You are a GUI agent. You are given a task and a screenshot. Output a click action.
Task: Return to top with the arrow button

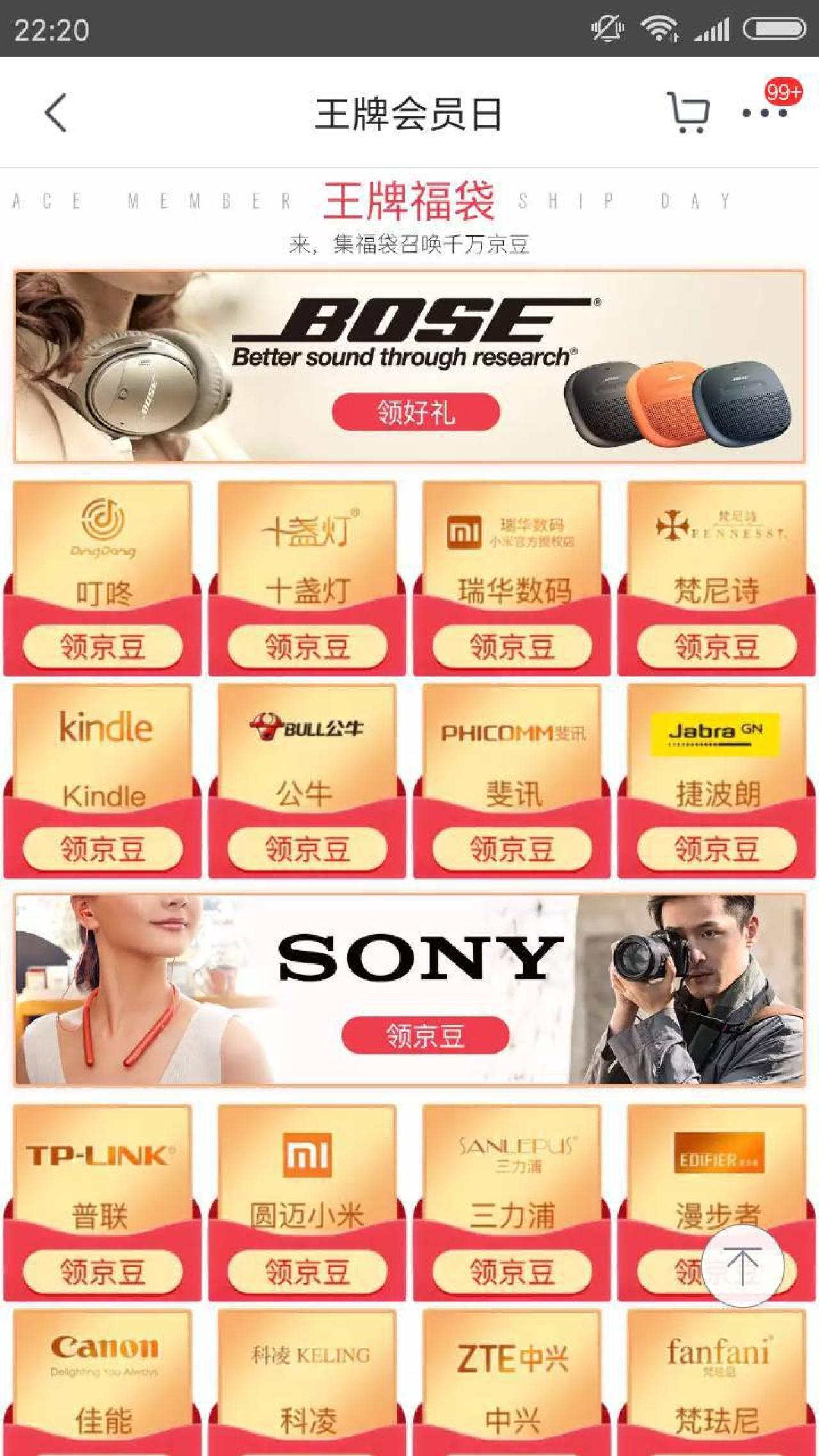[742, 1266]
